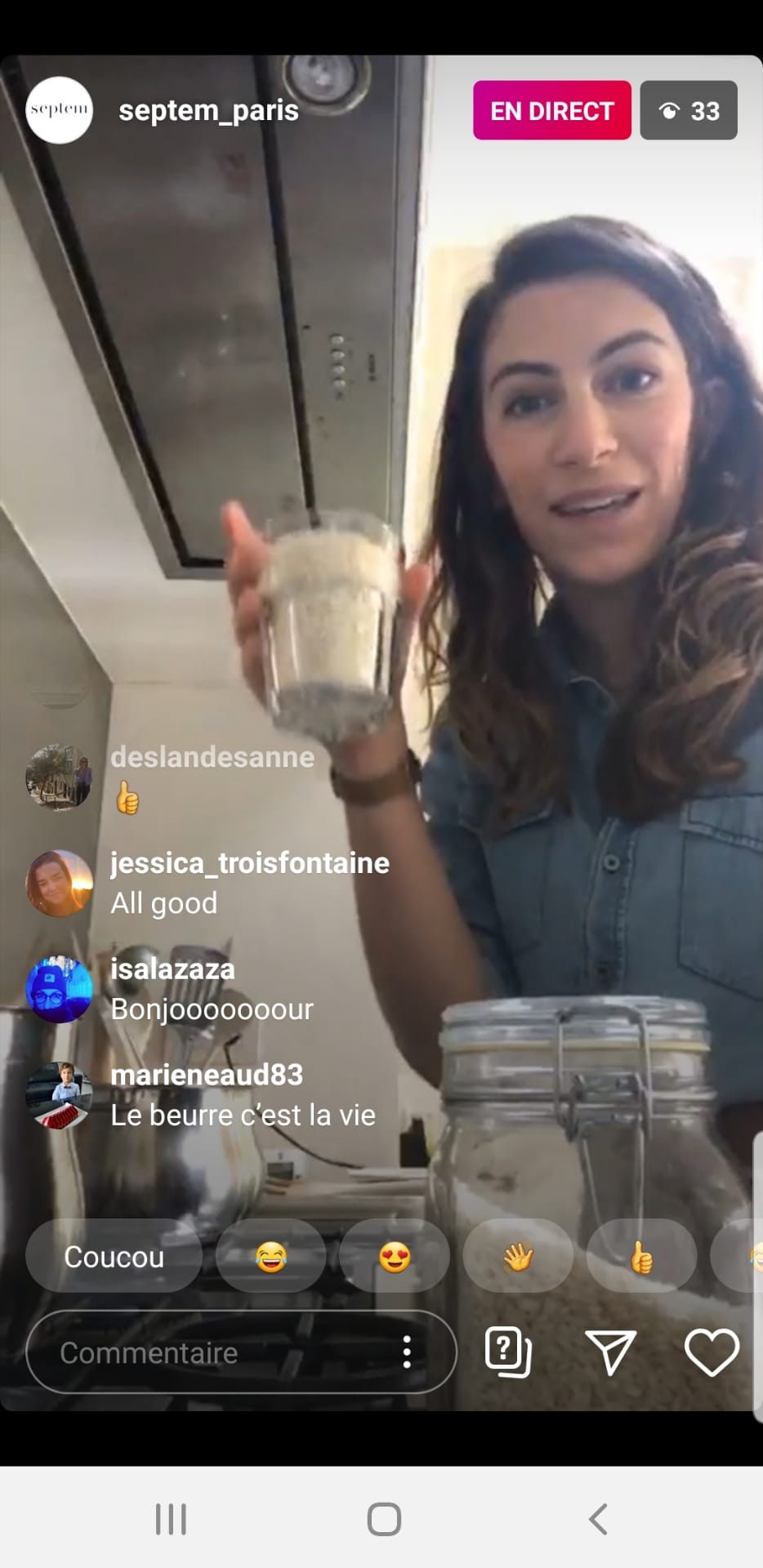Screen dimensions: 763x1568
Task: Open comment options three-dot menu
Action: click(x=407, y=1352)
